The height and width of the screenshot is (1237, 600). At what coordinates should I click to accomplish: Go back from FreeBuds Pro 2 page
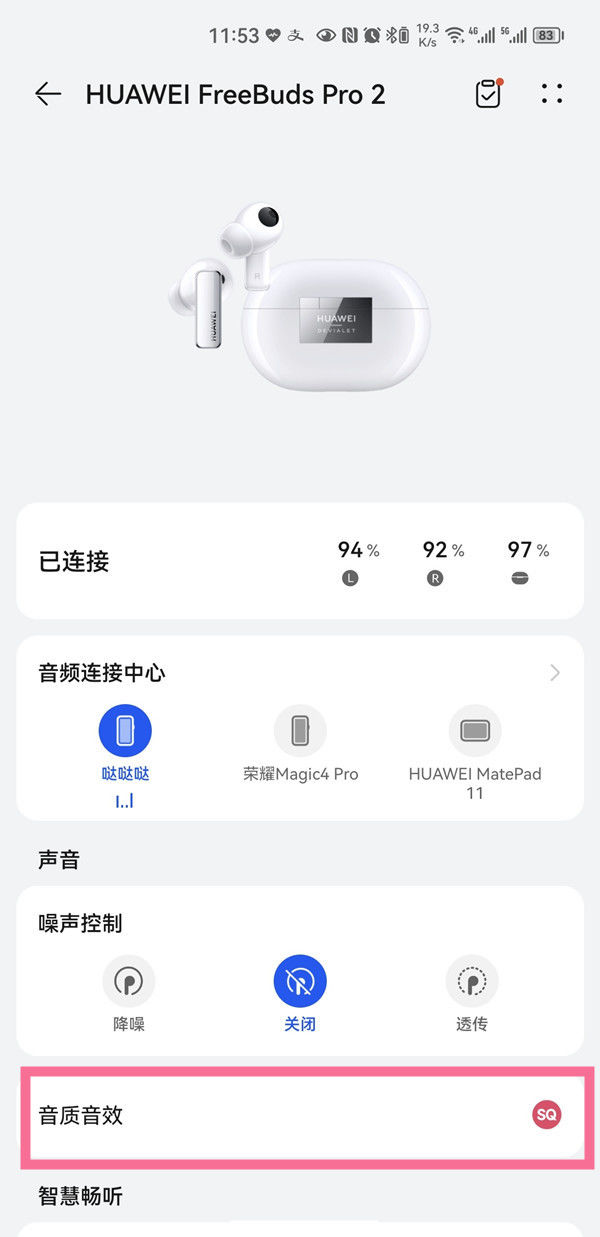pos(48,94)
